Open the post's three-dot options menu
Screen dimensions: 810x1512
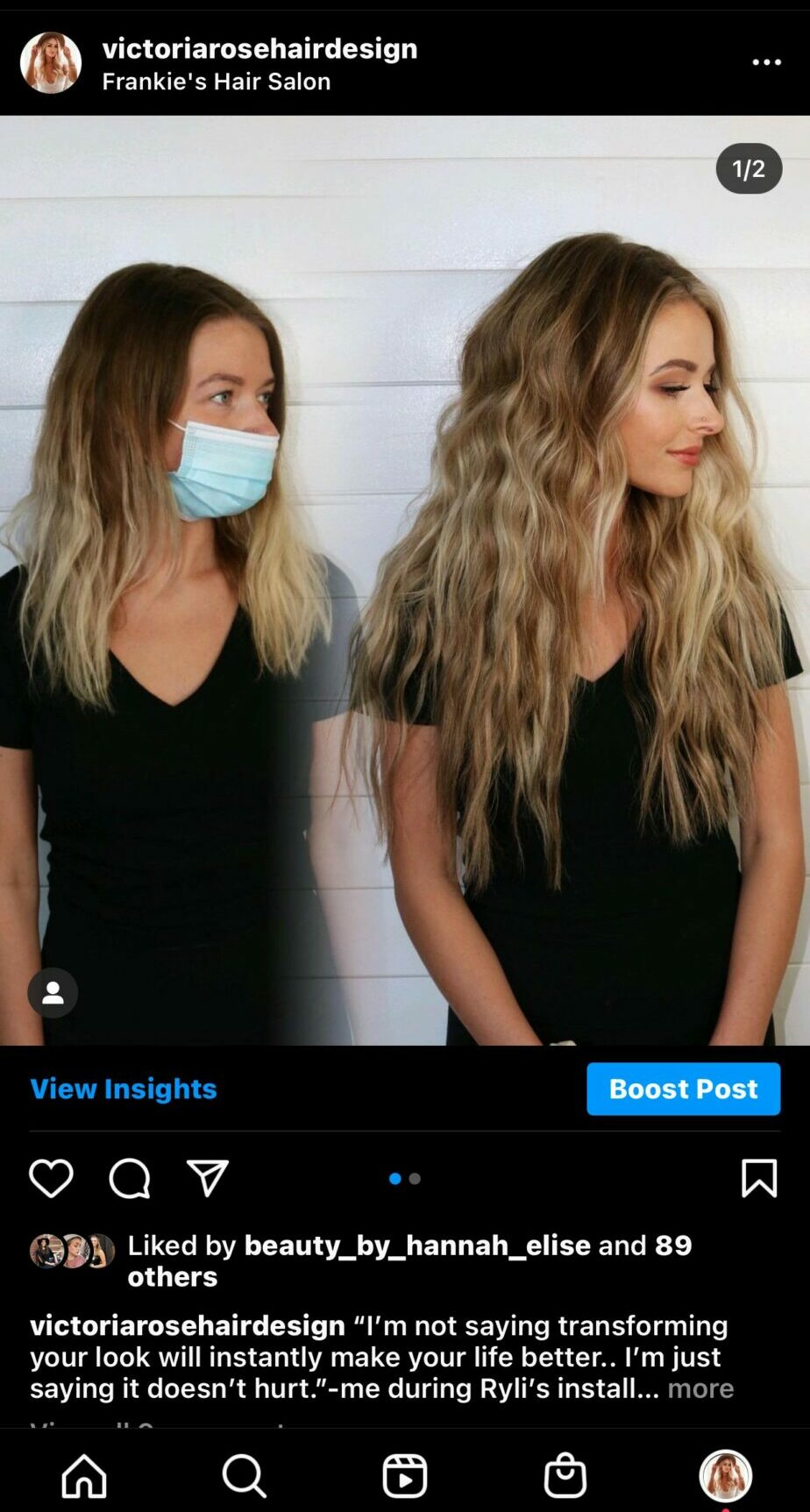766,62
